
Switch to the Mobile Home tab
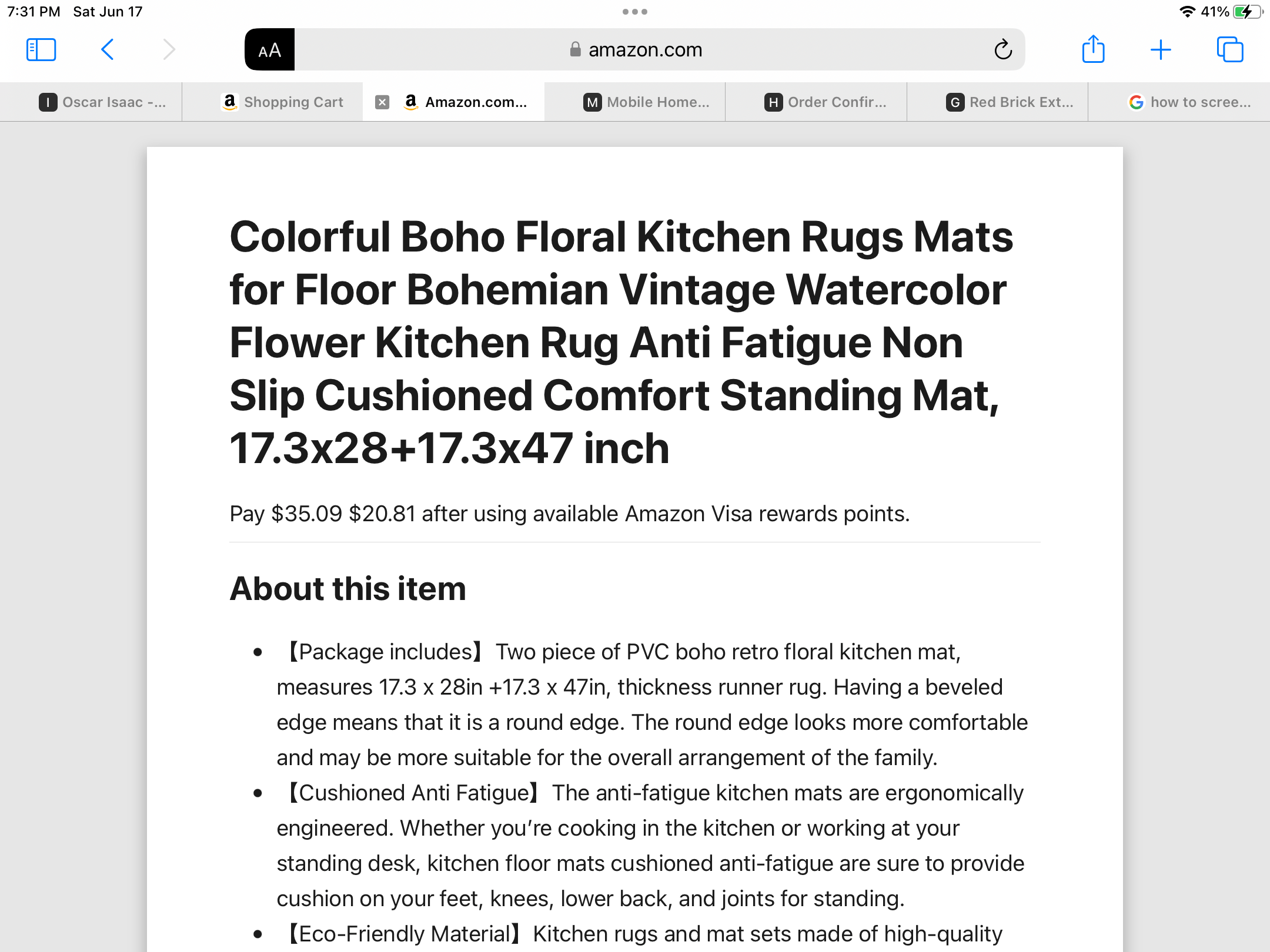coord(646,102)
